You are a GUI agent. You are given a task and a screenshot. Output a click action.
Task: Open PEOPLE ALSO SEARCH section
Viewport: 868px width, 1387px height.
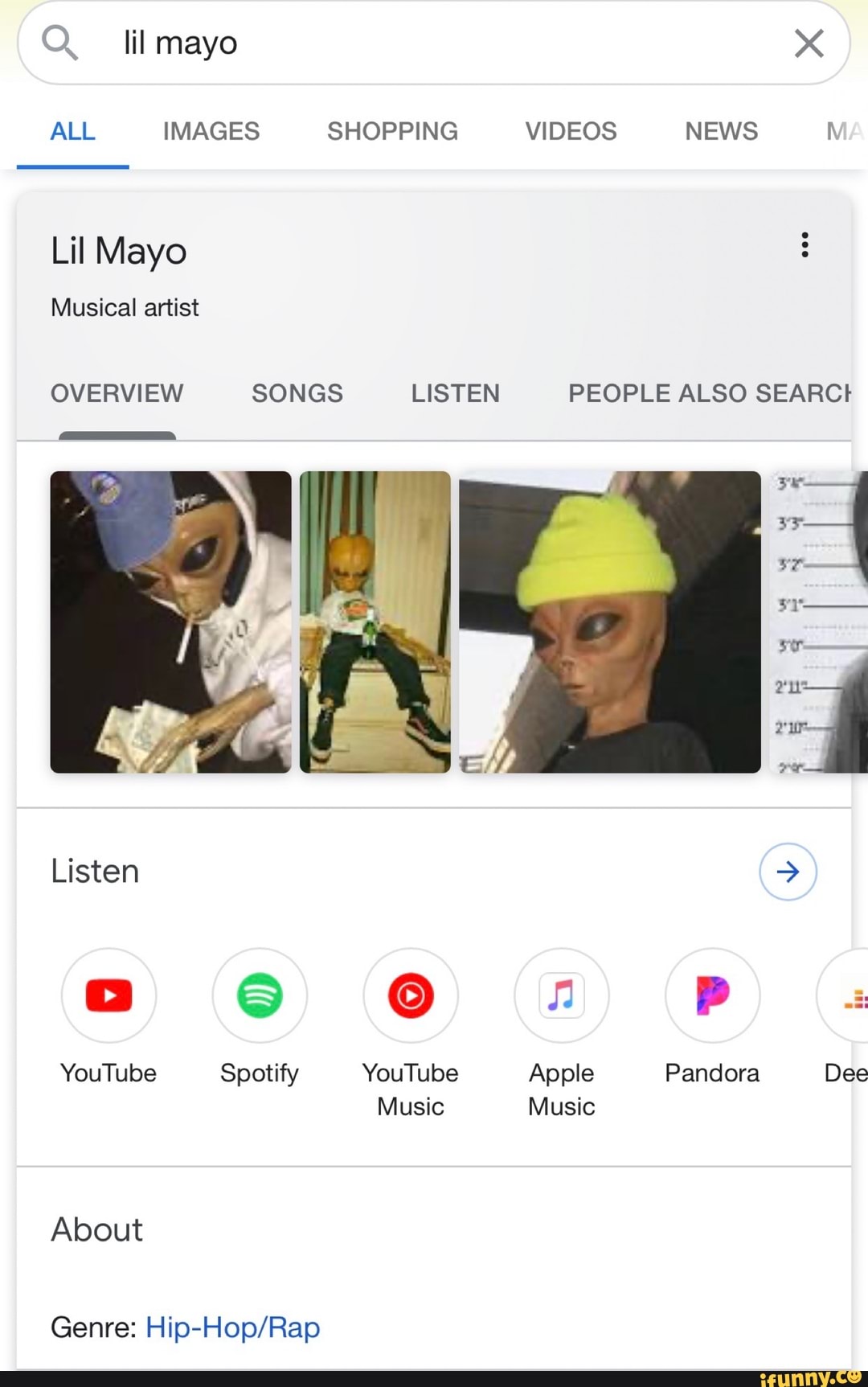(707, 393)
